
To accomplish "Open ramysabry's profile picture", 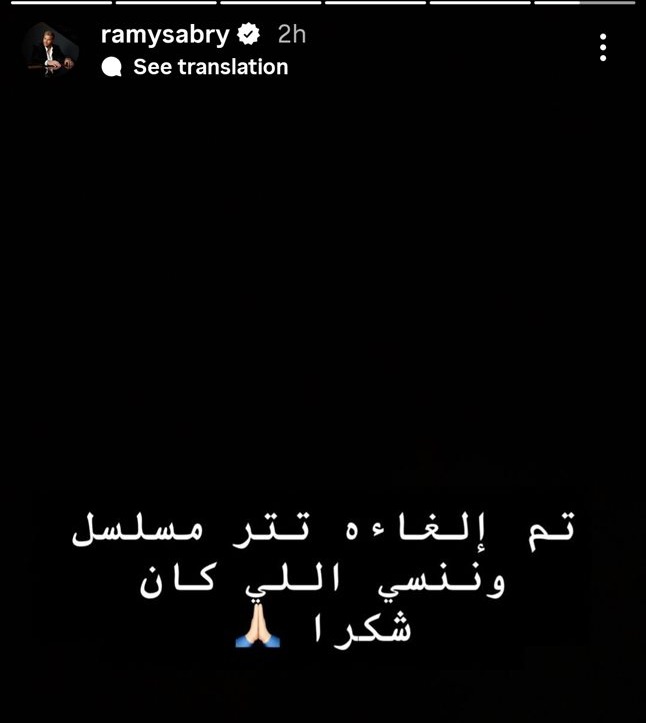I will (53, 50).
